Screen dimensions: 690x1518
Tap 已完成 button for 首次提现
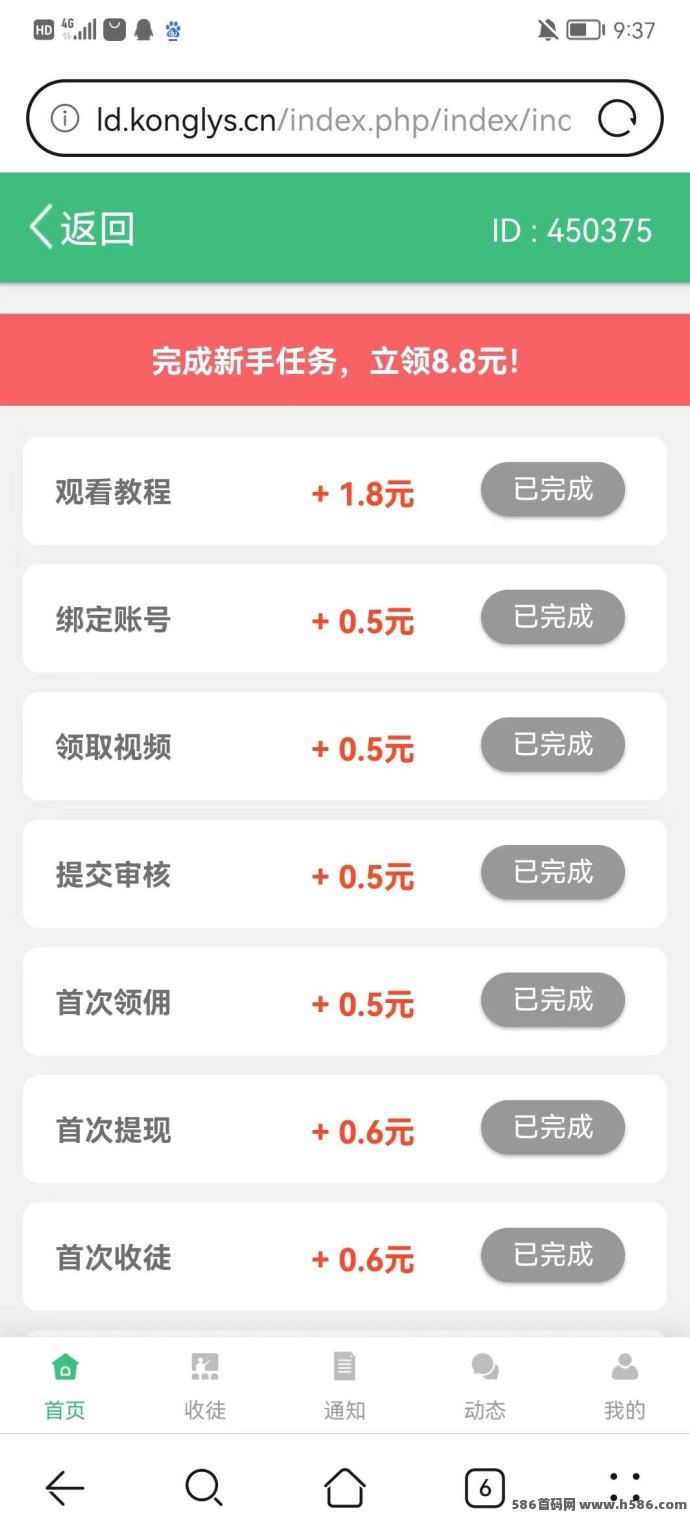click(x=553, y=1127)
